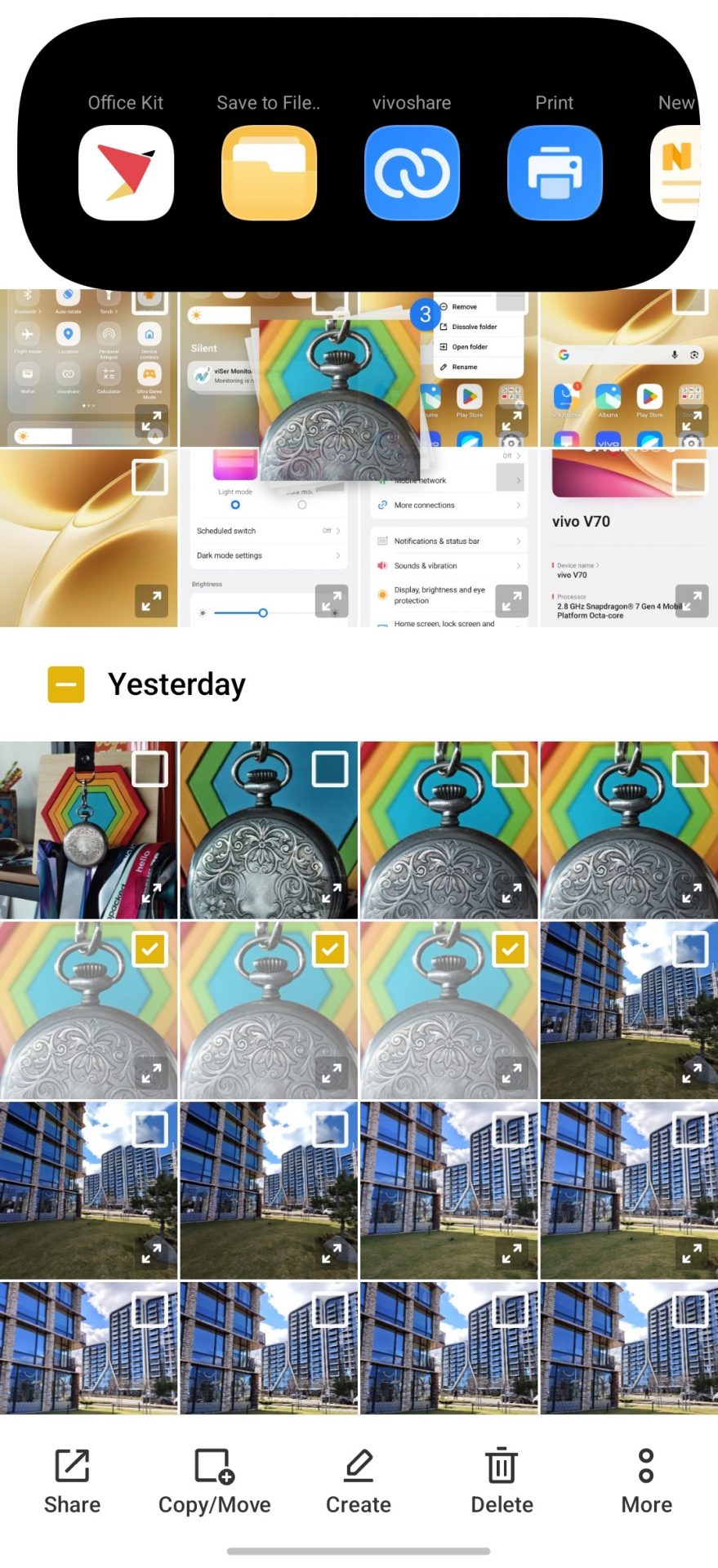Expand the Sounds & vibration screenshot preview

click(x=511, y=601)
